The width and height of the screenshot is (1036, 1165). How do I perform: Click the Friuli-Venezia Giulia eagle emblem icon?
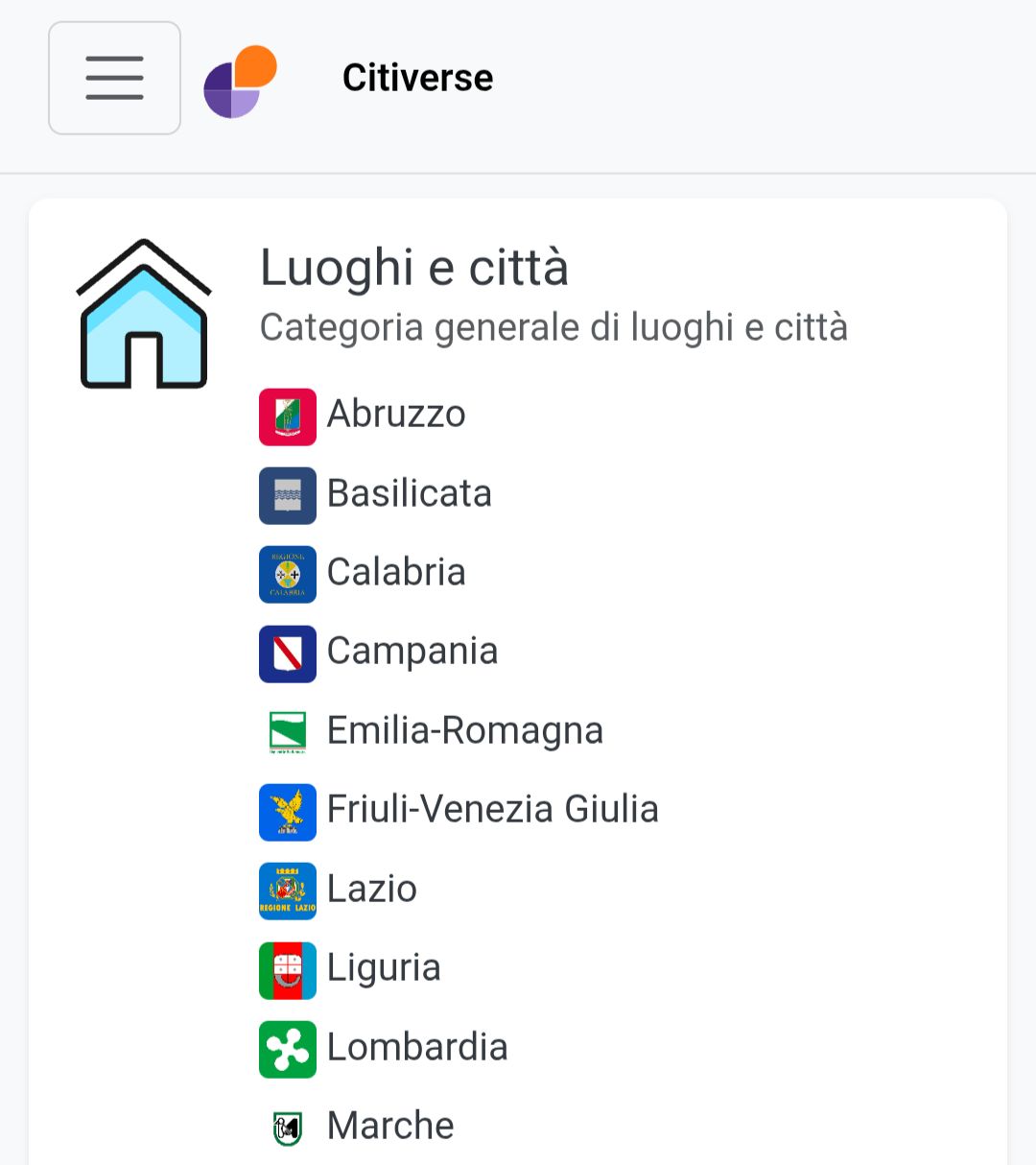[x=287, y=812]
